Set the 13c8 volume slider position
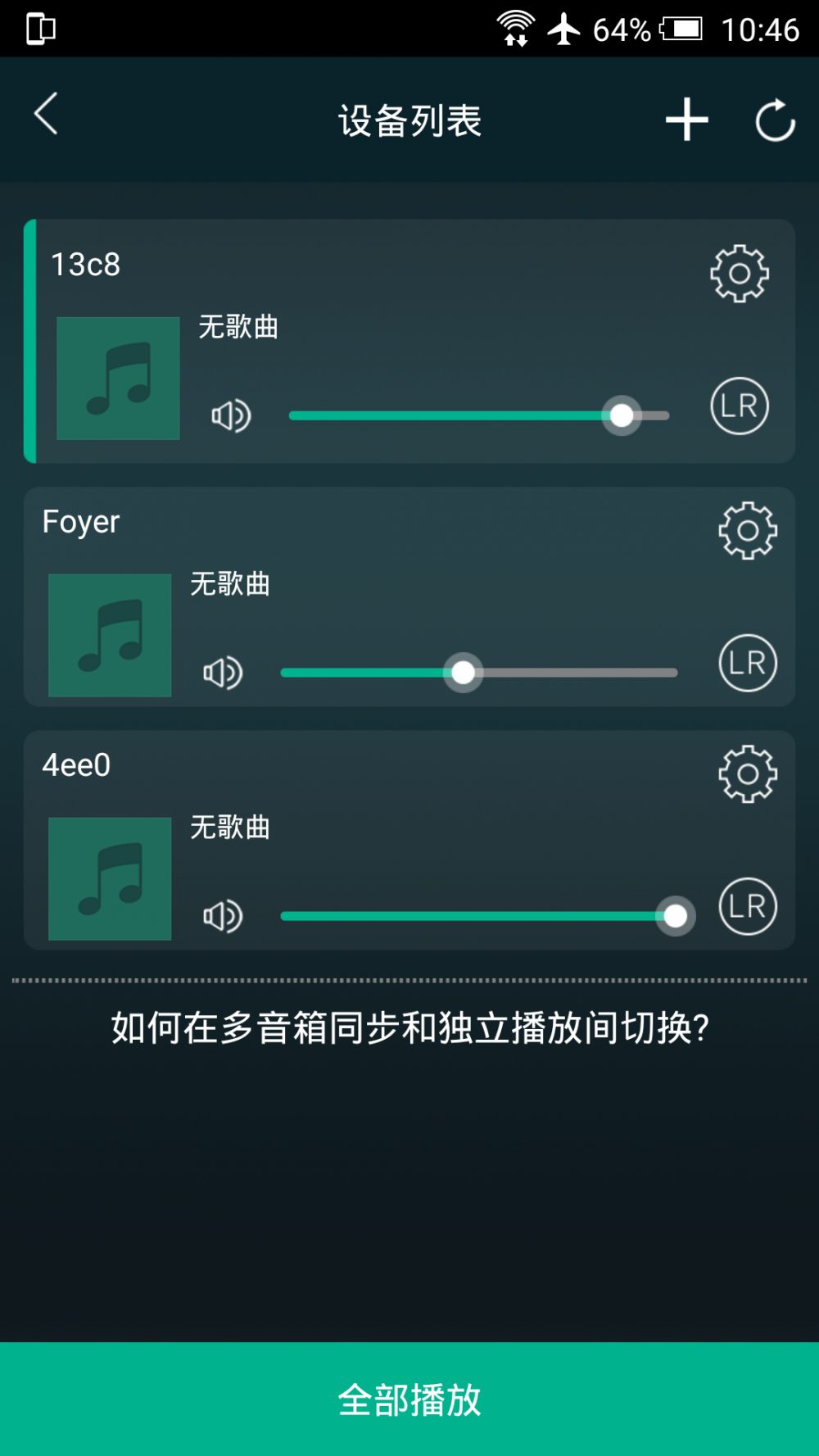 479,415
